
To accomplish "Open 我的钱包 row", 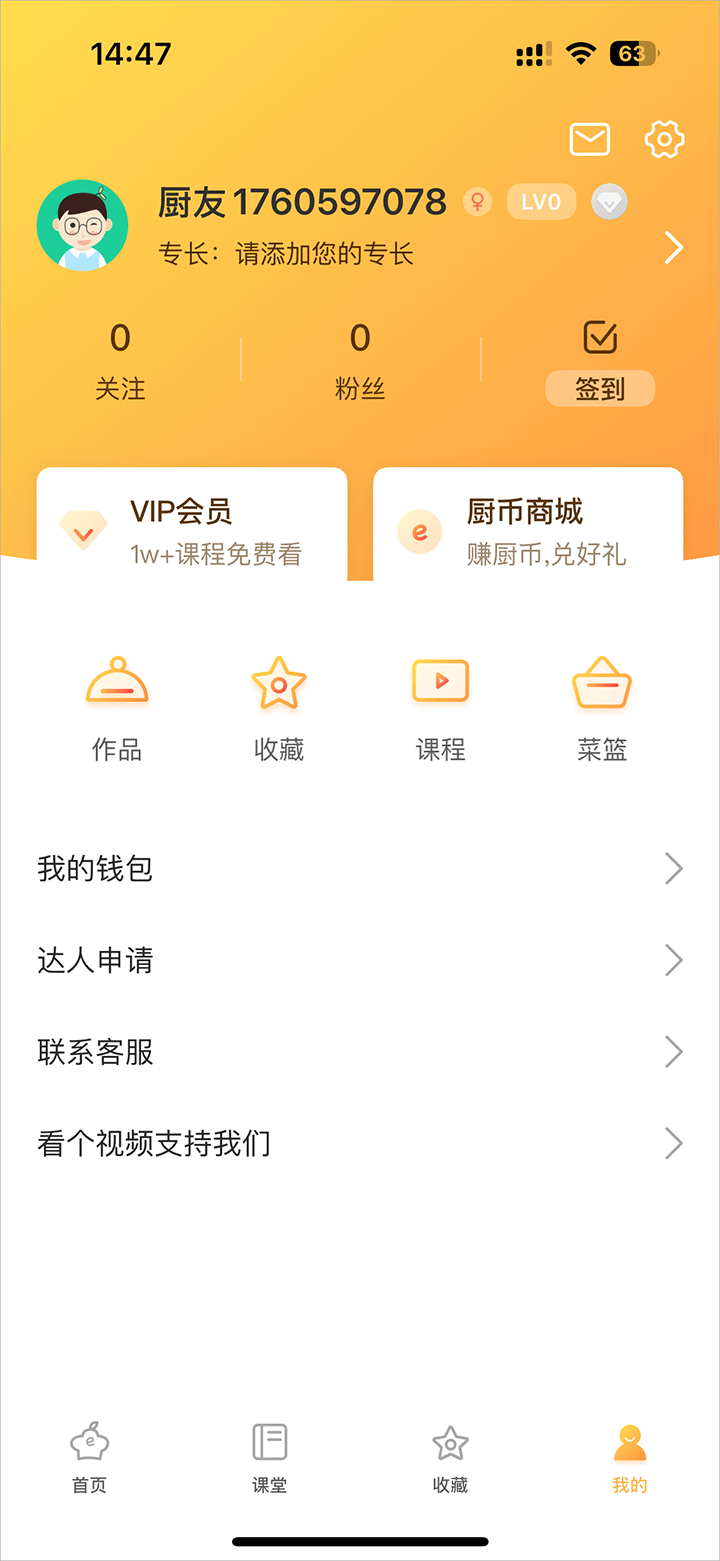I will click(x=360, y=869).
